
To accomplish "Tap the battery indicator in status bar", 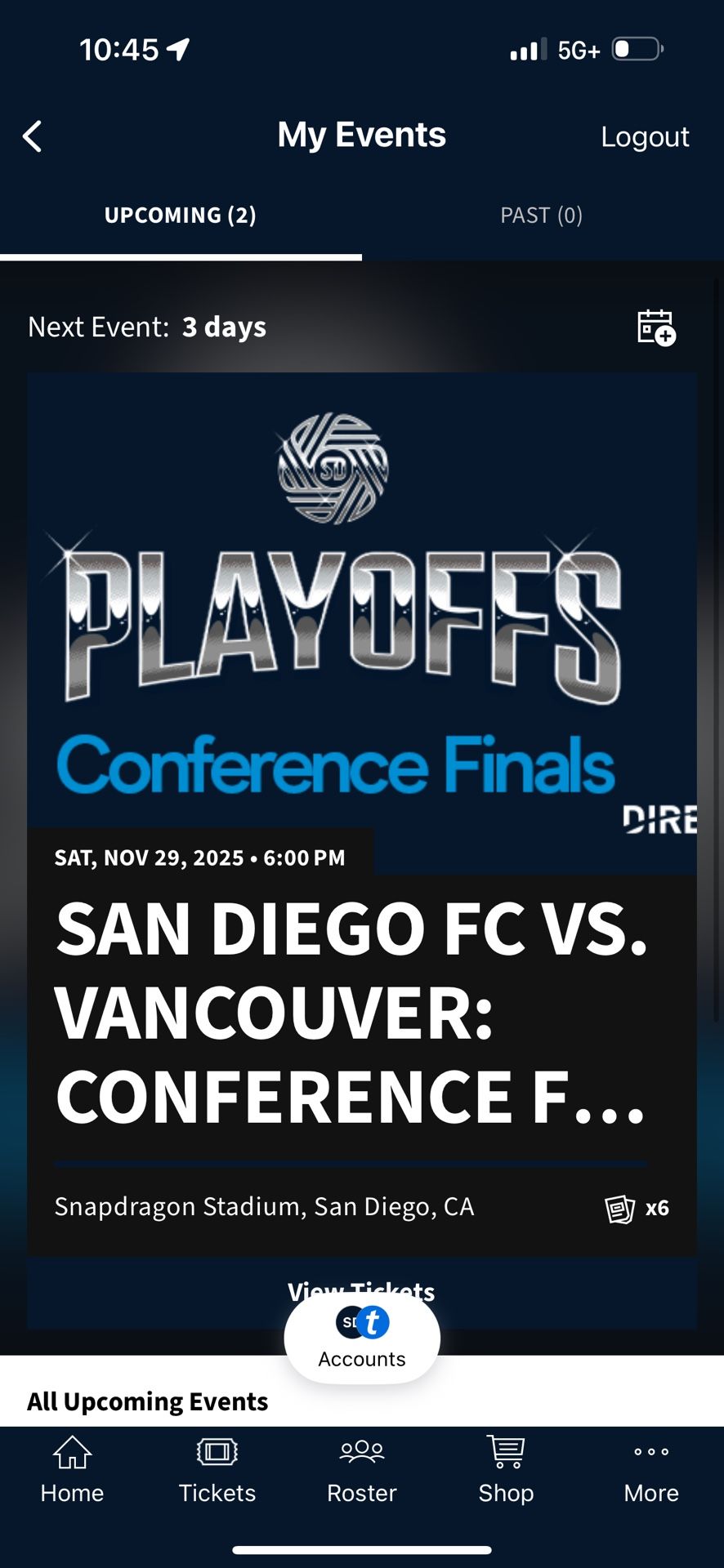I will click(638, 49).
